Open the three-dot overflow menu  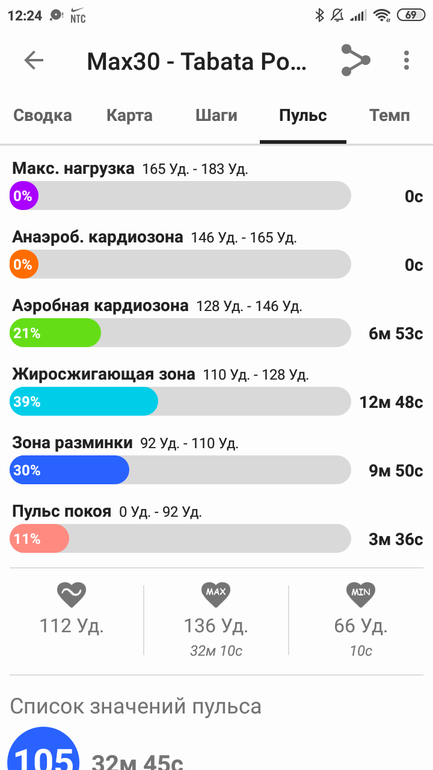click(x=406, y=60)
